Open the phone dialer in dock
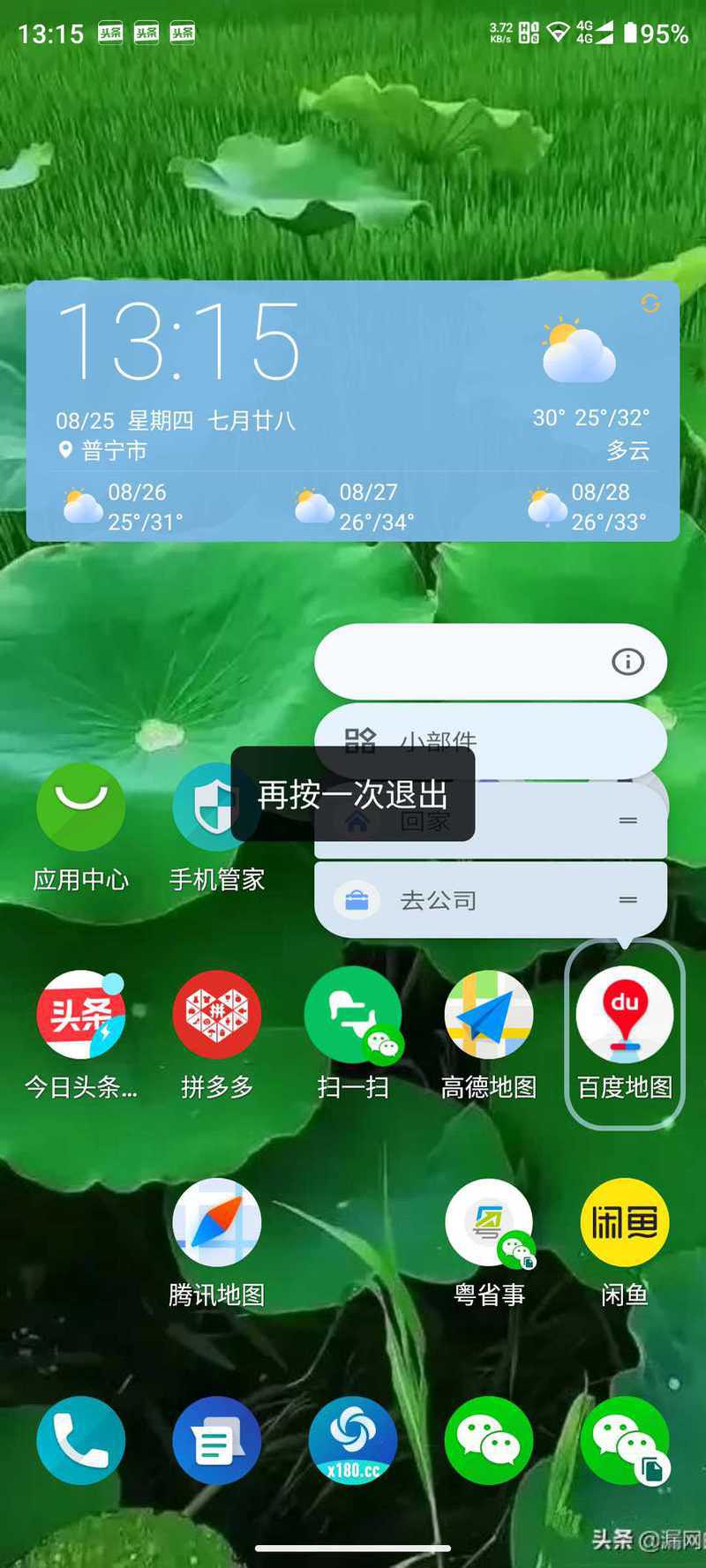Image resolution: width=706 pixels, height=1568 pixels. click(80, 1440)
